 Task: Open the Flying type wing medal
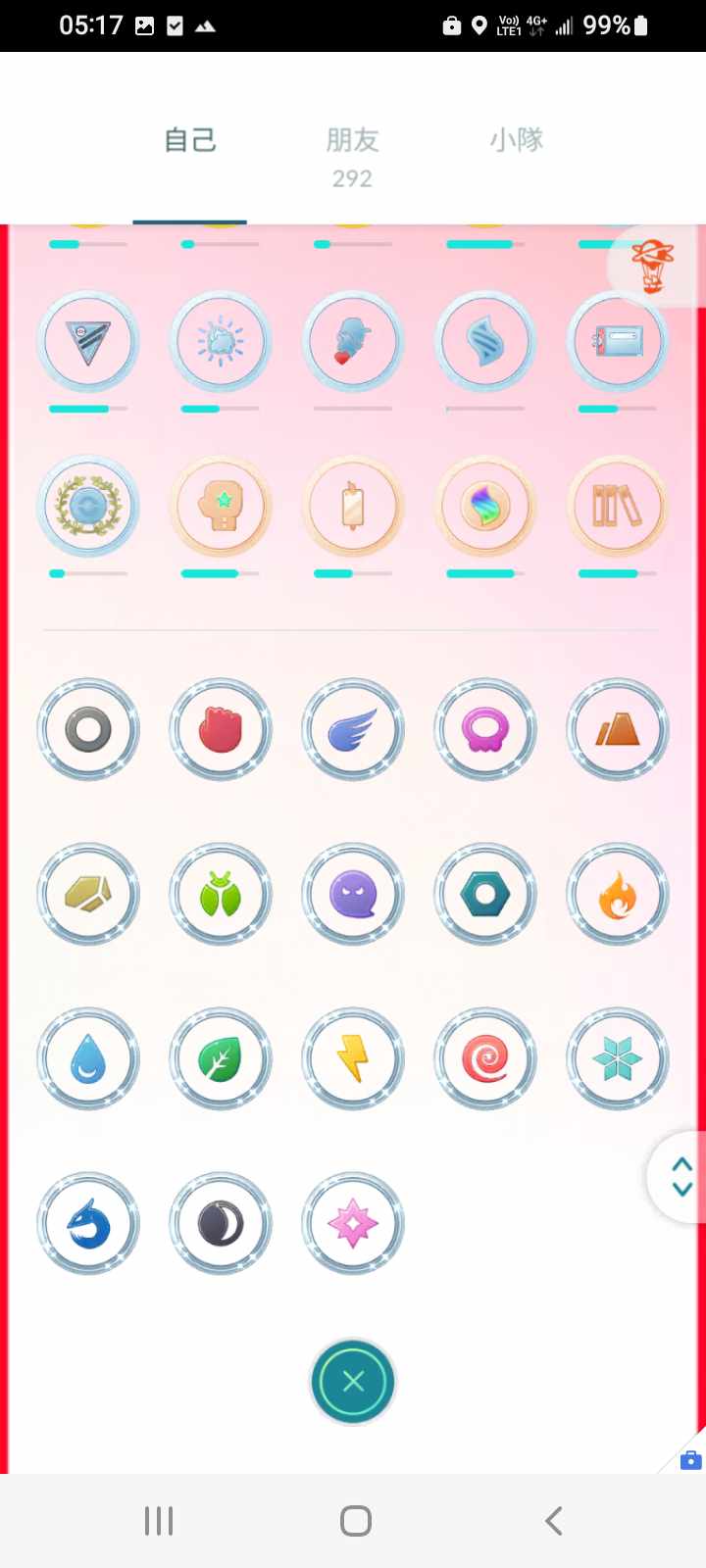coord(353,730)
